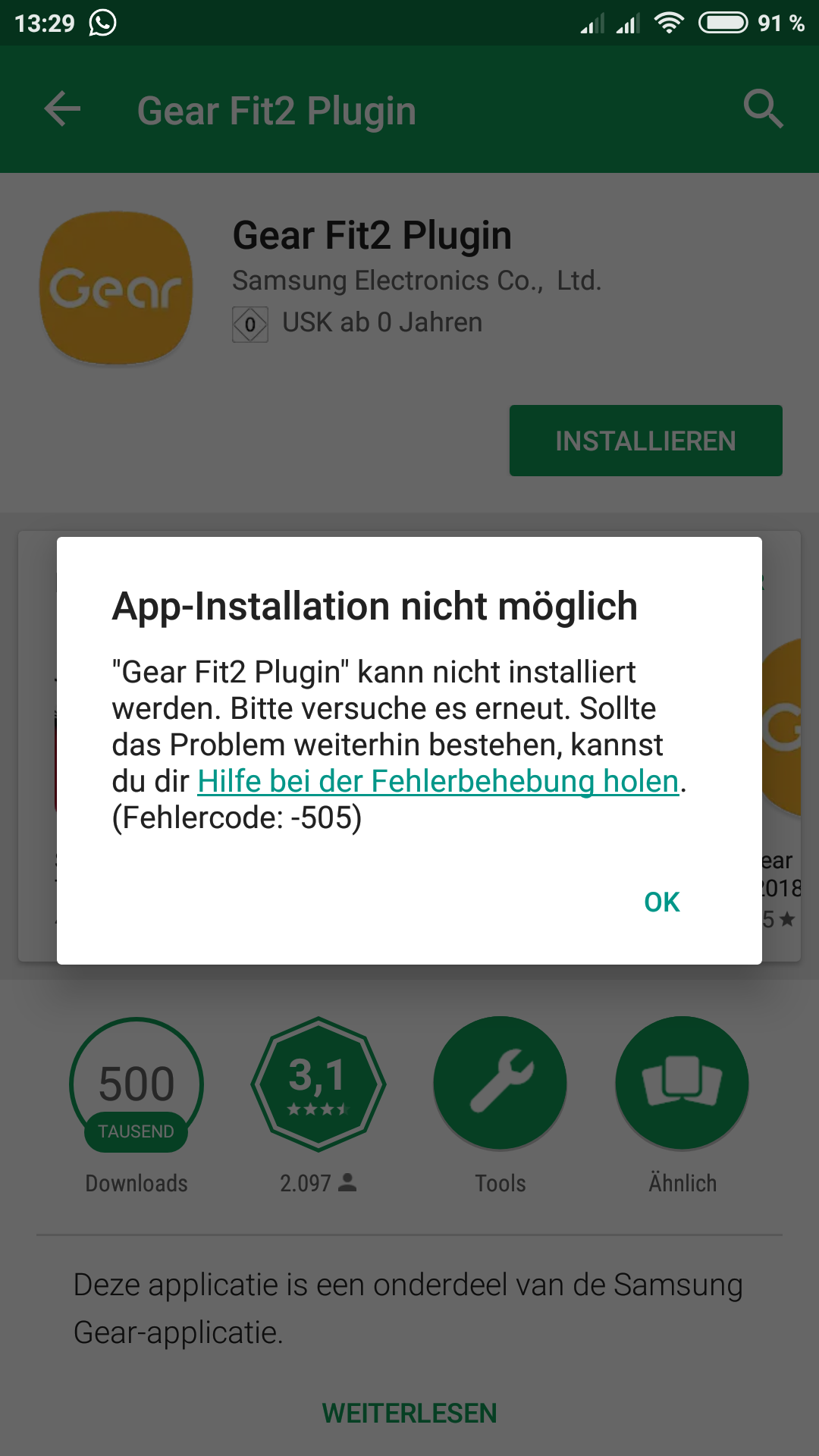The image size is (819, 1456).
Task: Tap WEITERLESEN to read more
Action: tap(409, 1413)
